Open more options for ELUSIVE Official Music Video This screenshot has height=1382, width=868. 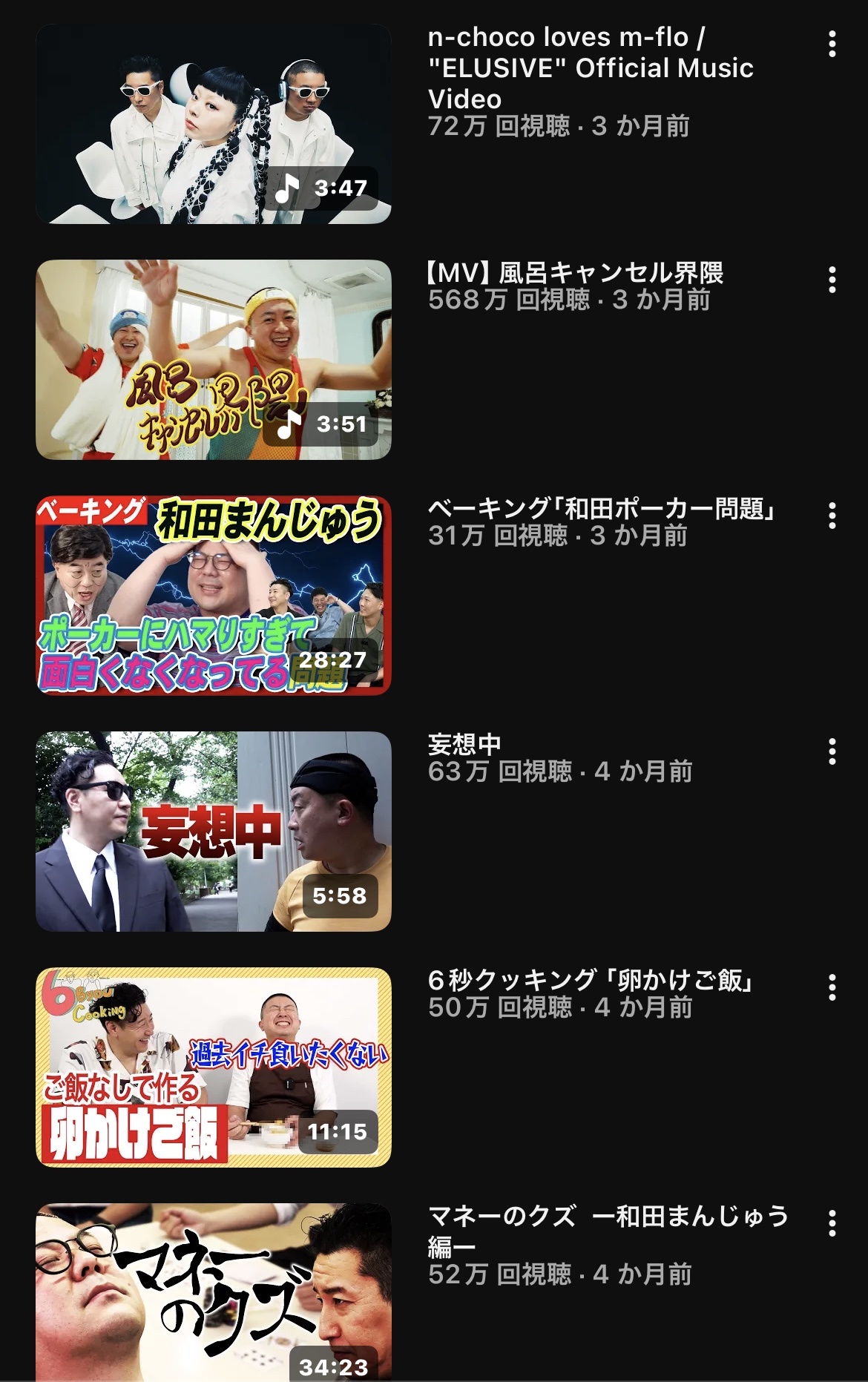click(x=832, y=45)
